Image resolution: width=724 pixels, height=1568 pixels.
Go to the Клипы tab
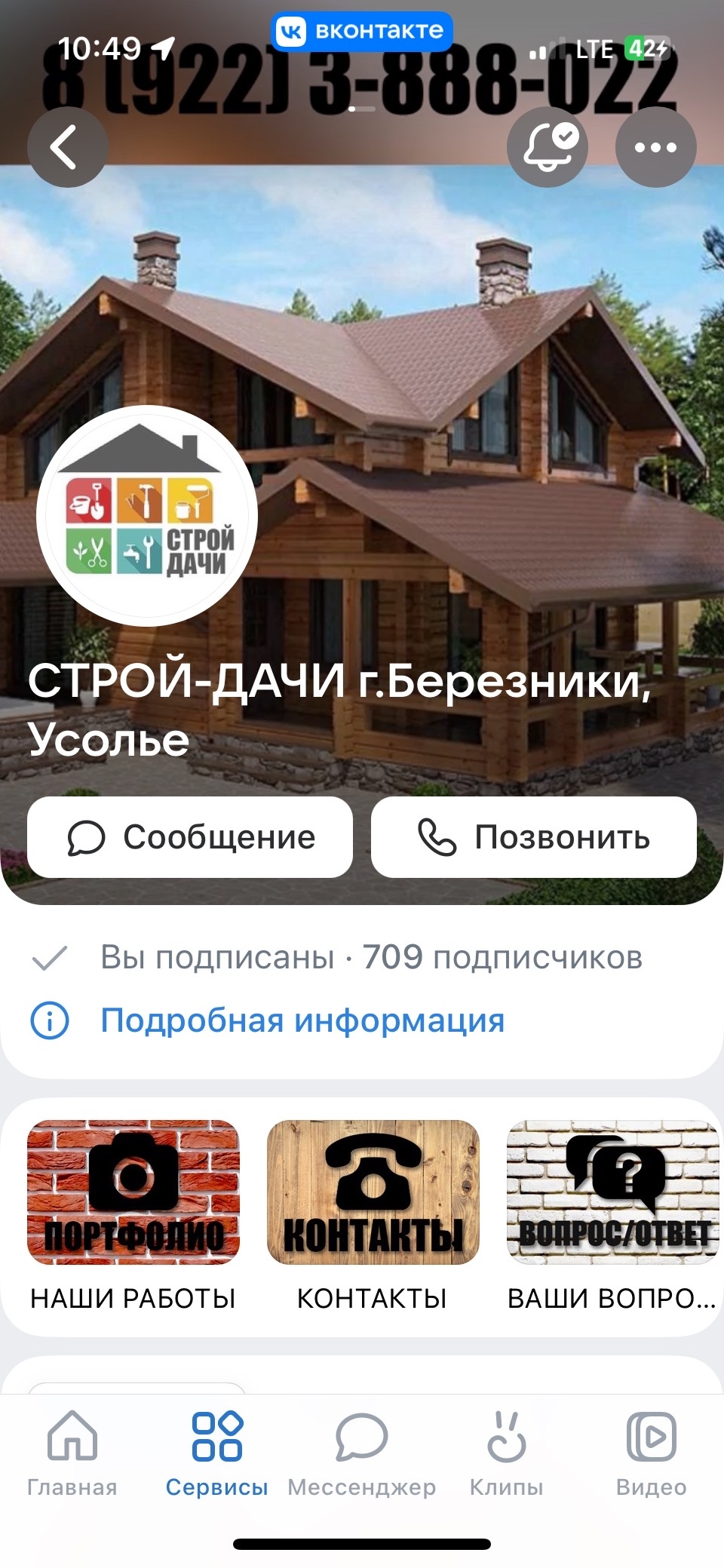click(507, 1453)
